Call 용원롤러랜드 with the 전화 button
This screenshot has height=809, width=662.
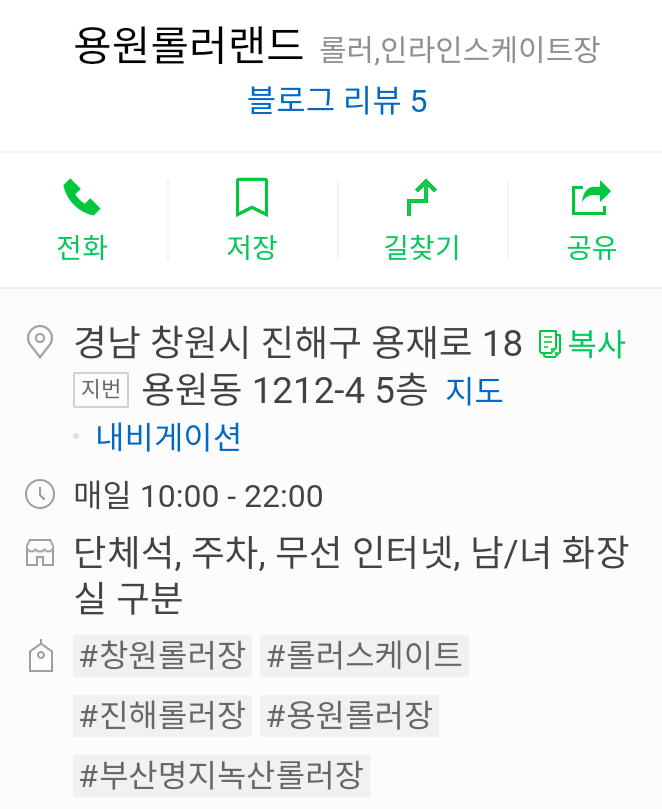[x=82, y=219]
